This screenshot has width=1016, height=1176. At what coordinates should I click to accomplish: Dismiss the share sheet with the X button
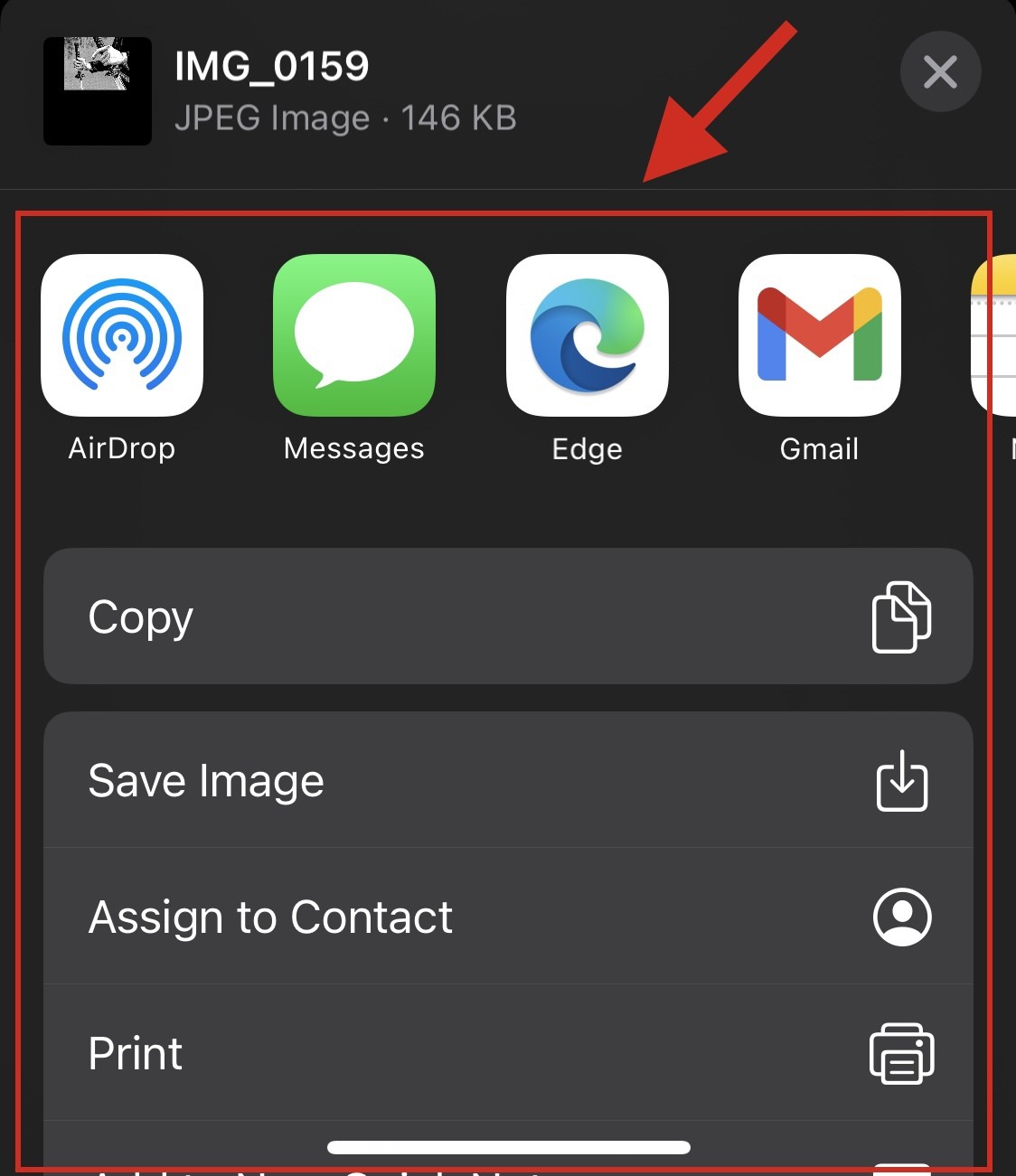pyautogui.click(x=940, y=72)
